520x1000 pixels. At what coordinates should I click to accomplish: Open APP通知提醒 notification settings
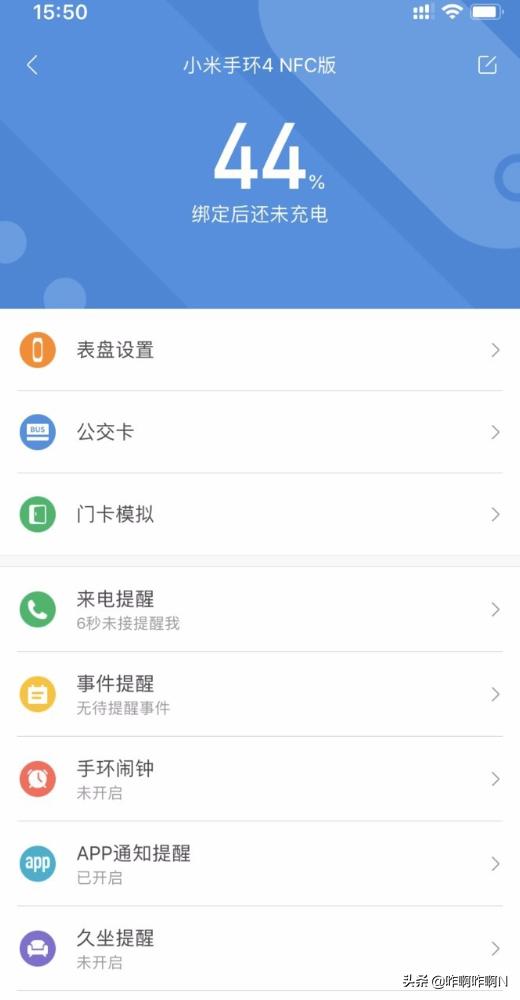pos(260,864)
